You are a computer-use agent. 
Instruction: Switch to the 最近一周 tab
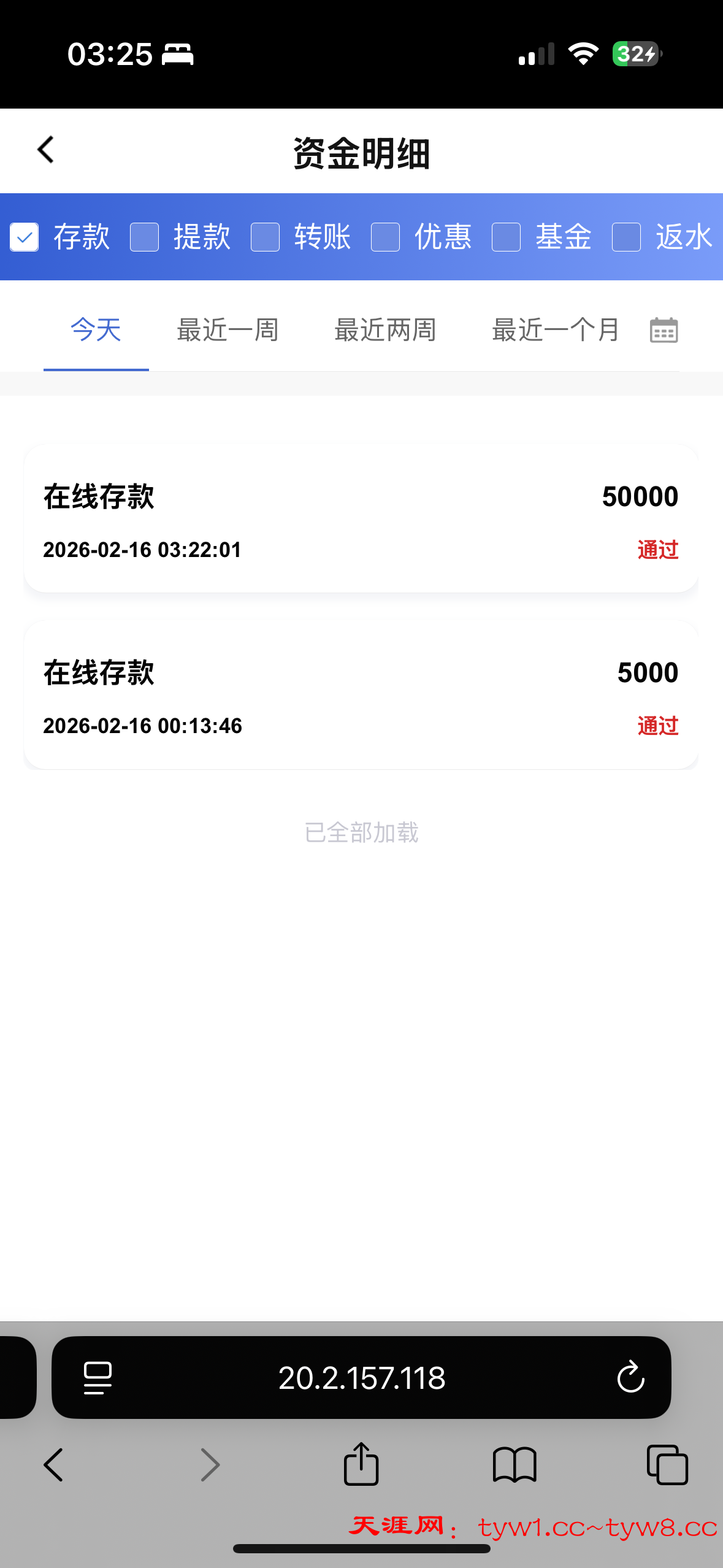click(x=228, y=330)
